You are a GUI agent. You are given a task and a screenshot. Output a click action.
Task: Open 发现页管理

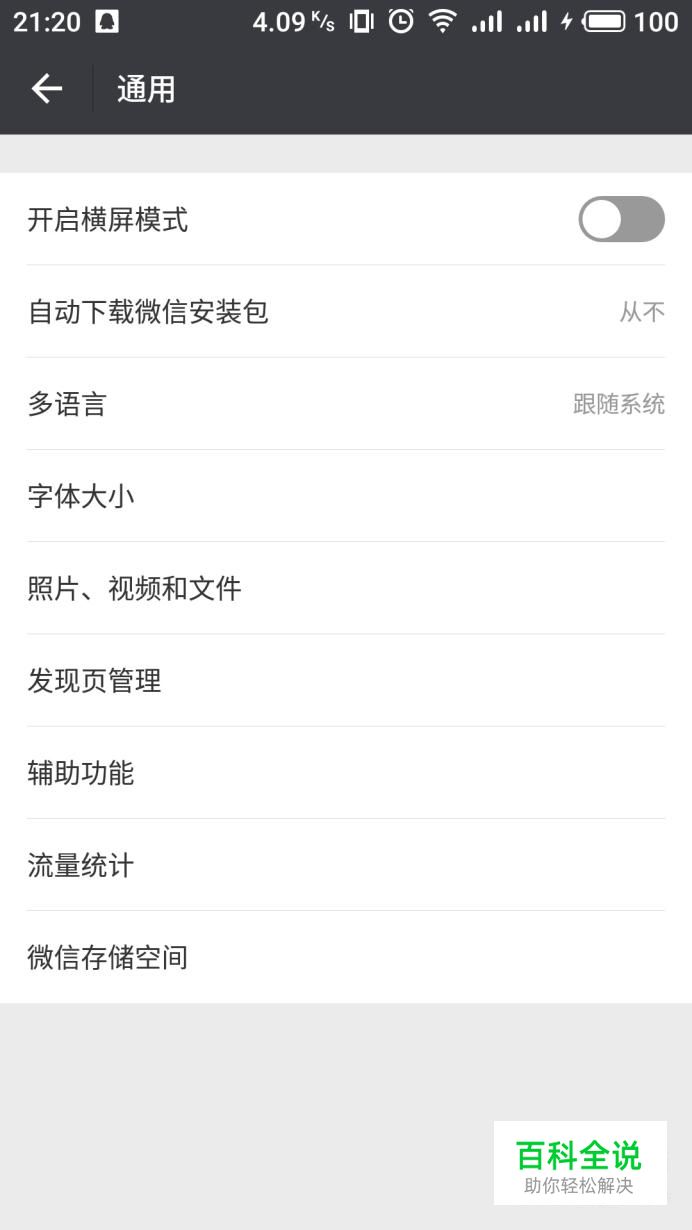pos(346,681)
